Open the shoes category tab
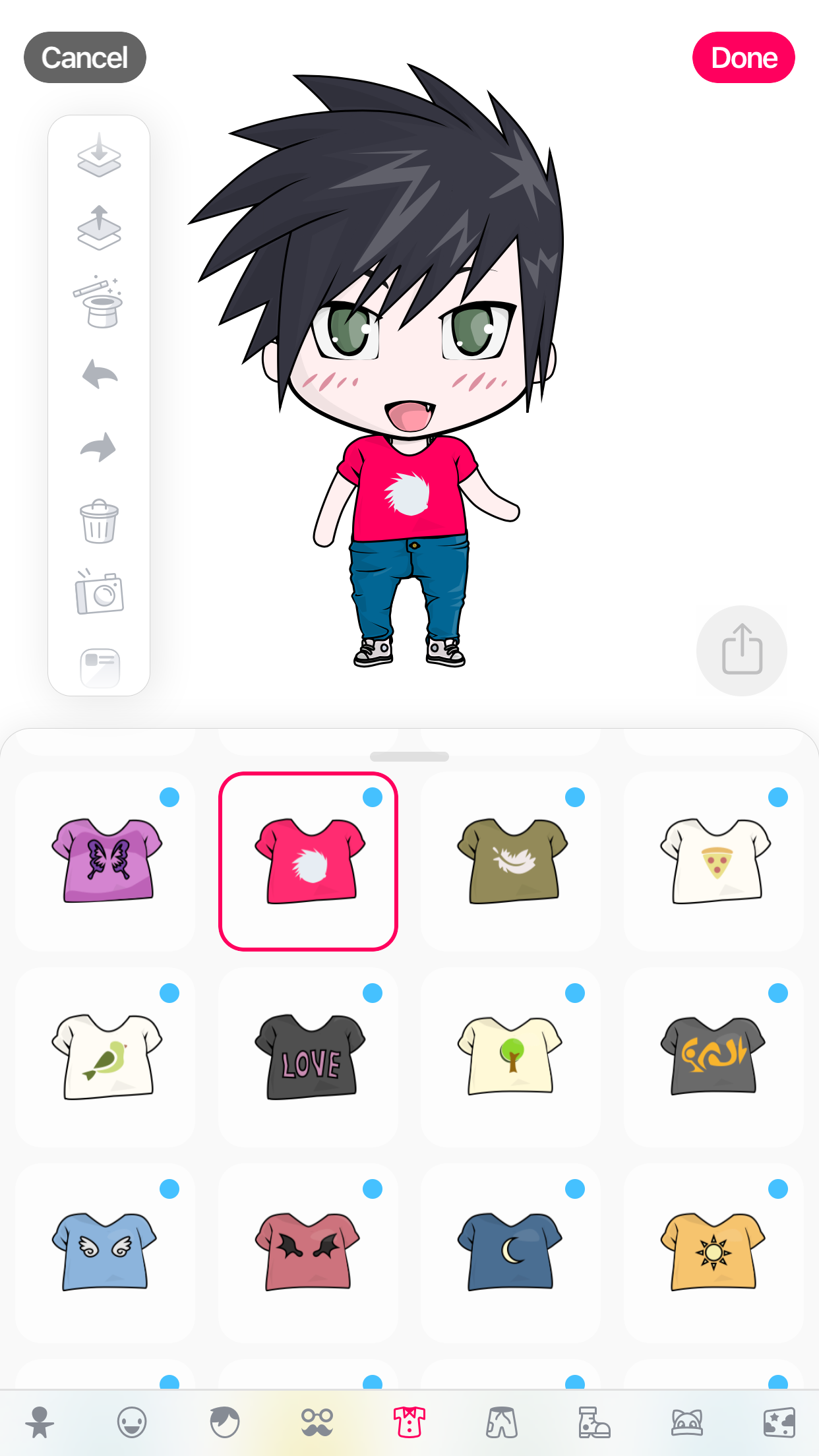Screen dimensions: 819x1456 594,1422
